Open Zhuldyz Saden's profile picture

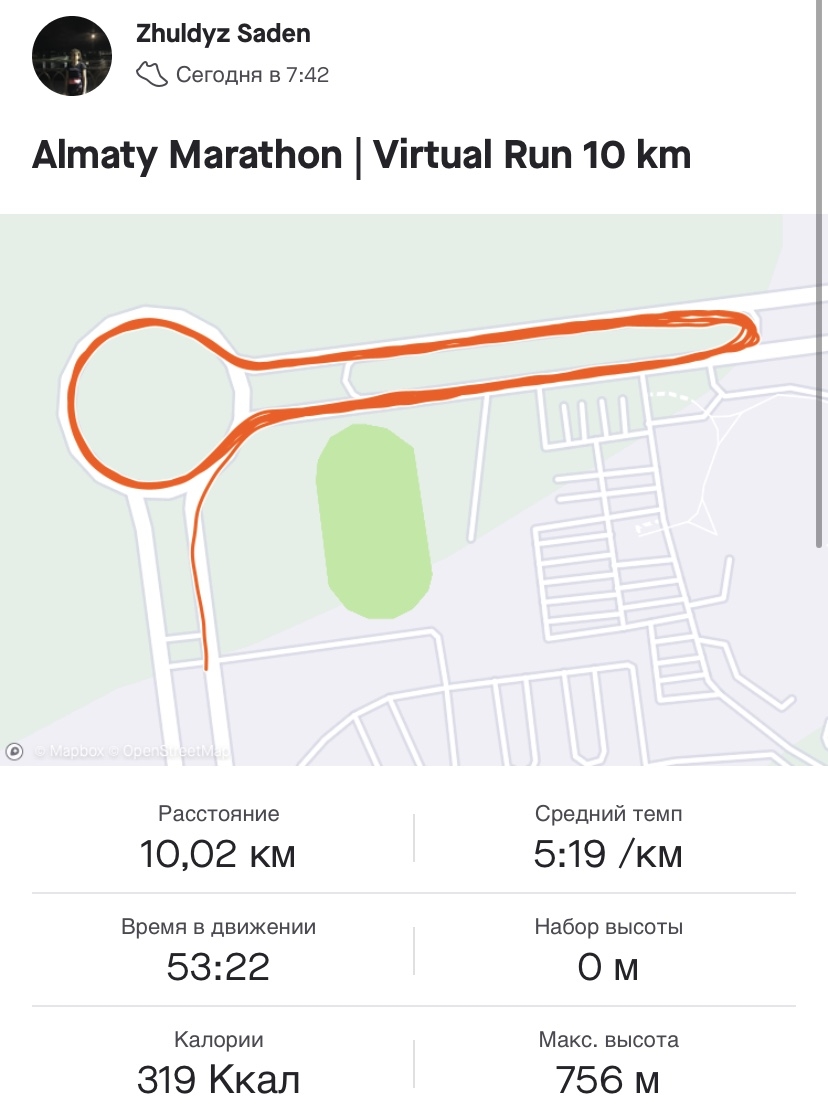[72, 56]
